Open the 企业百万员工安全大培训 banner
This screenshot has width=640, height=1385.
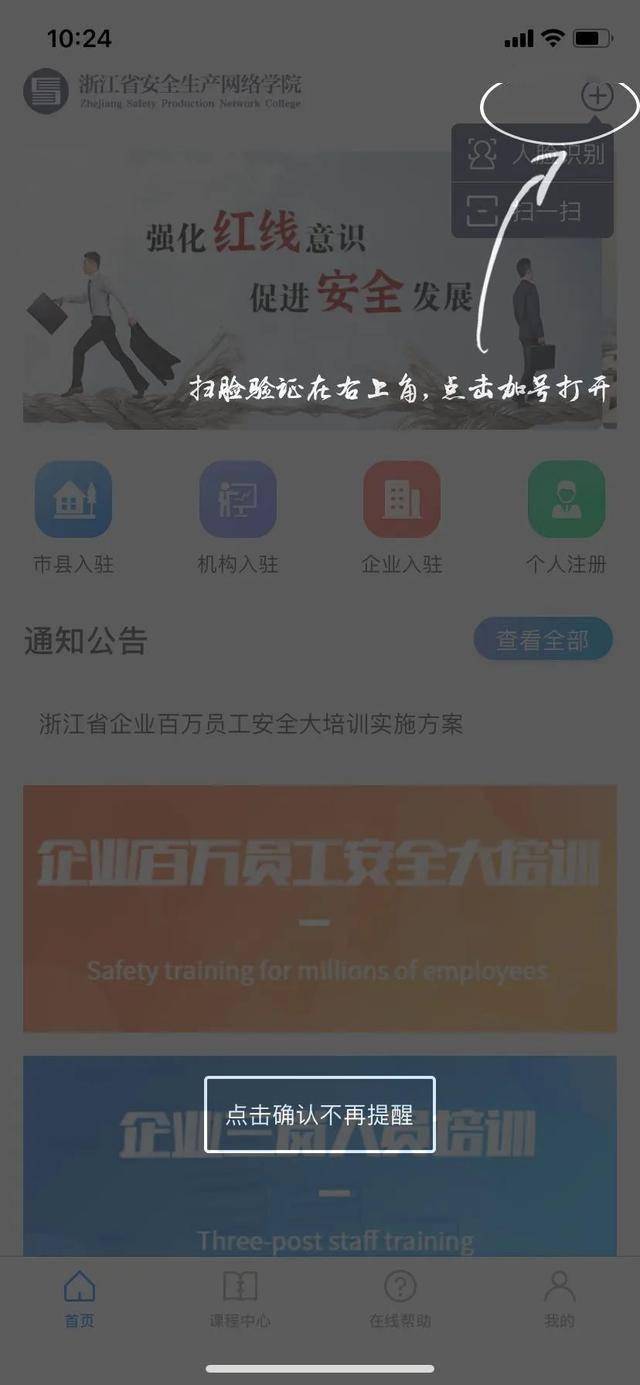pyautogui.click(x=320, y=908)
